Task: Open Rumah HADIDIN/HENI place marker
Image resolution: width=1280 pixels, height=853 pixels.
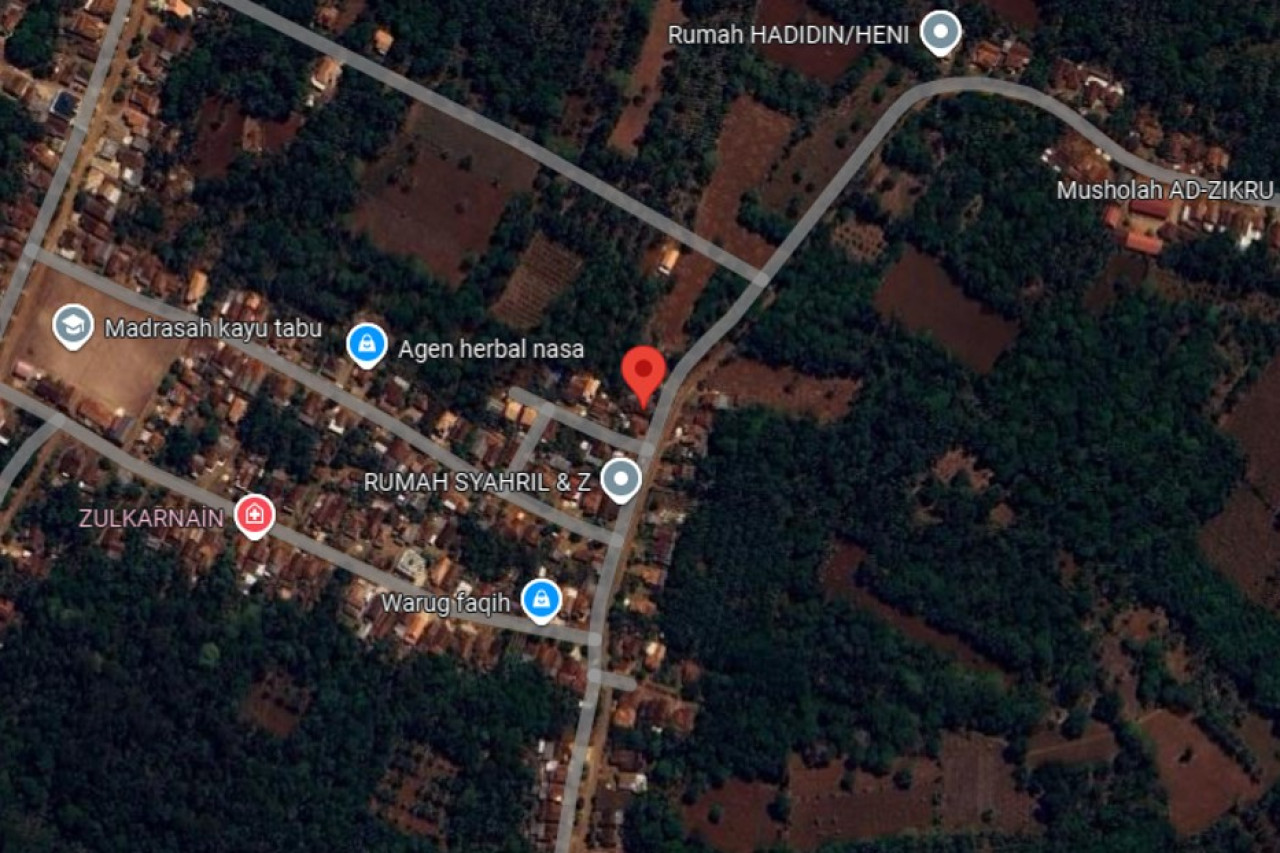Action: [940, 32]
